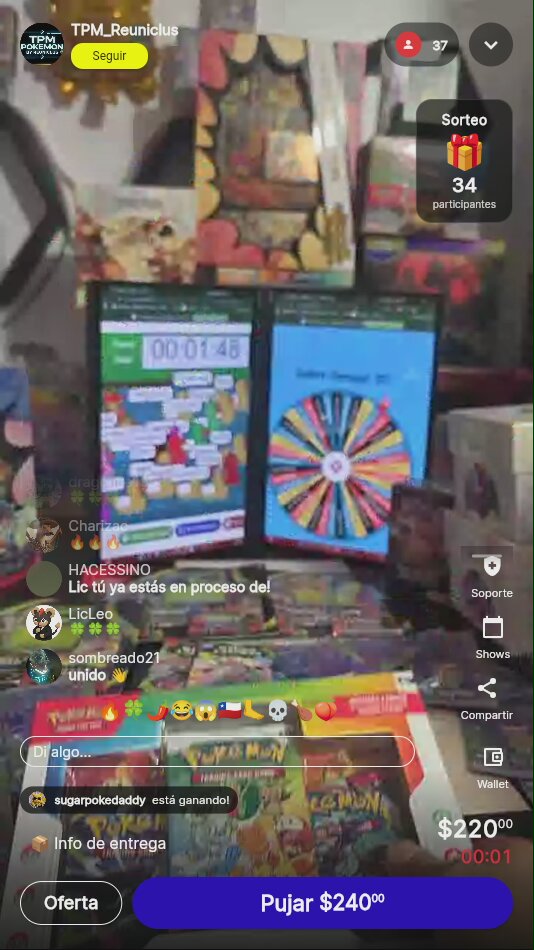
Task: Tap the 'Di algo...' chat field
Action: coord(217,752)
